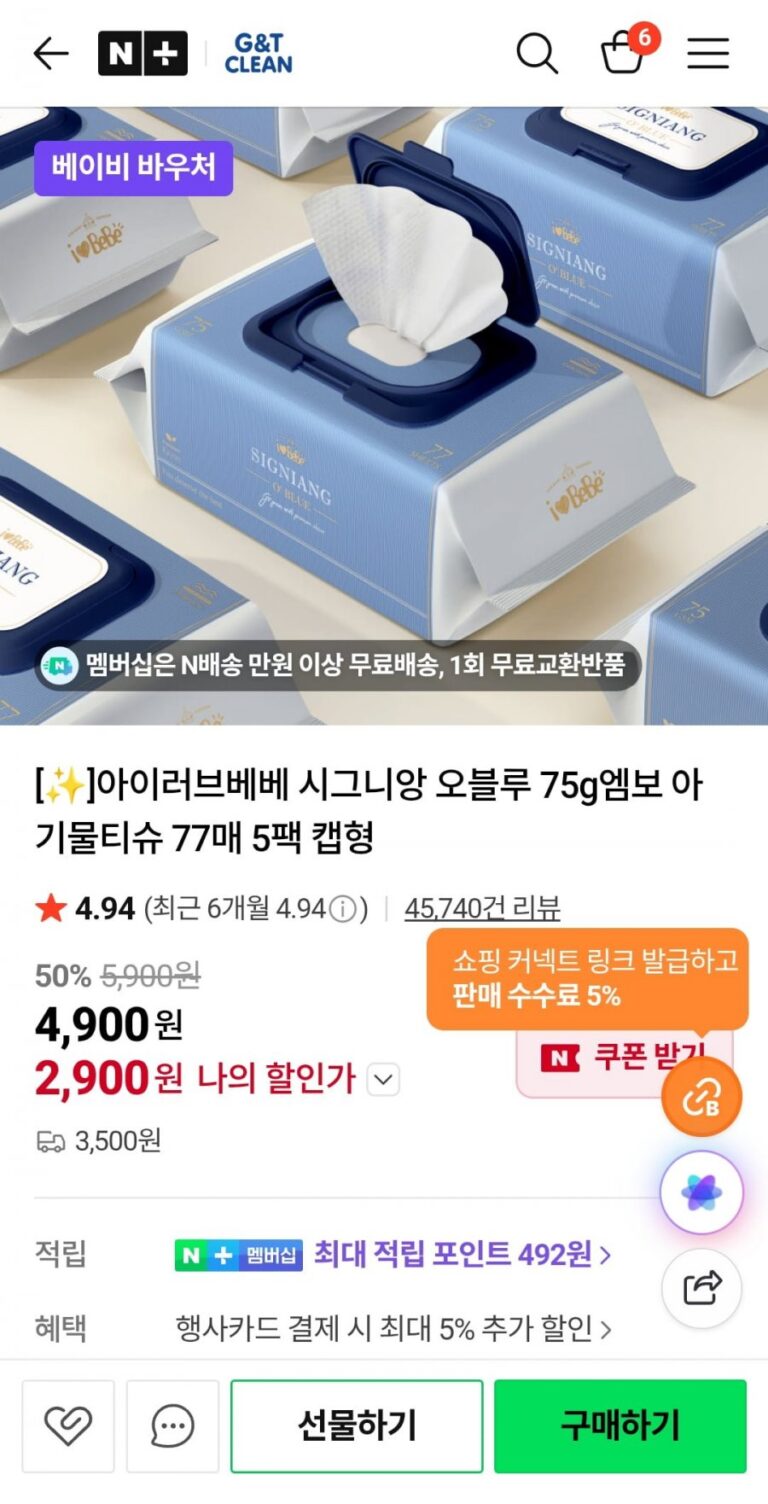
Task: View the 45,740건 리뷰 link
Action: pyautogui.click(x=482, y=908)
